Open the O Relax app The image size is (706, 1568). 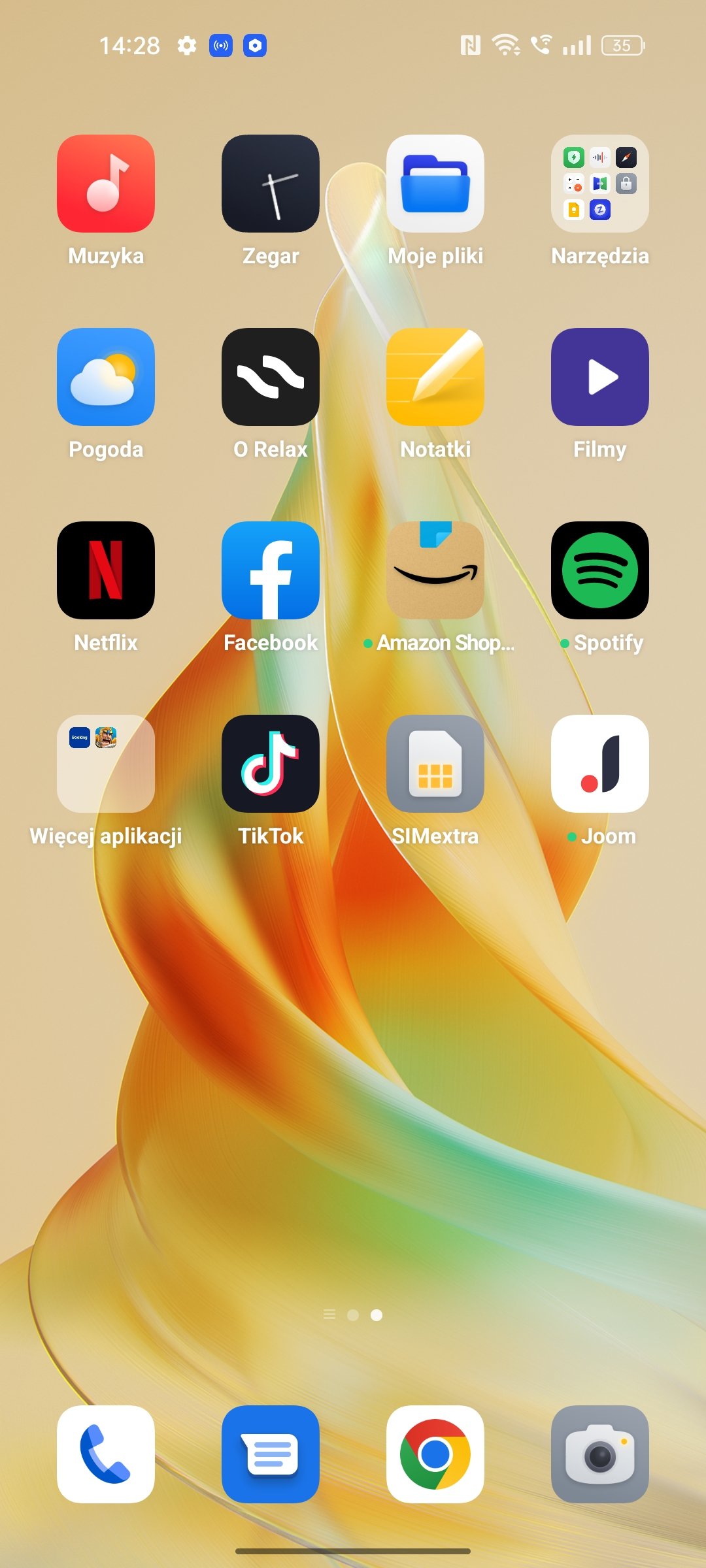(271, 377)
